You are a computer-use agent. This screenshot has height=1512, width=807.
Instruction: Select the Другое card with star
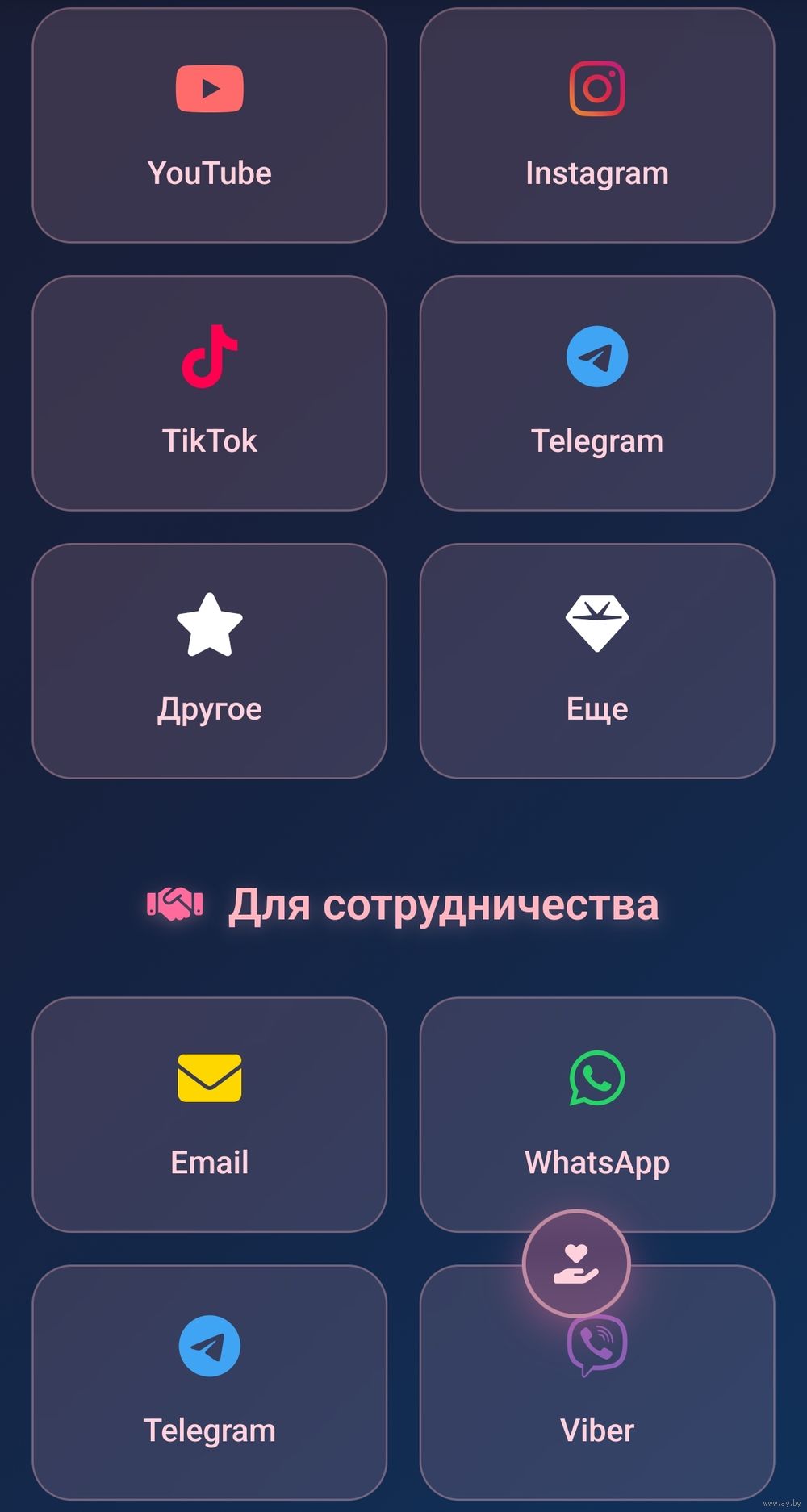pyautogui.click(x=209, y=662)
